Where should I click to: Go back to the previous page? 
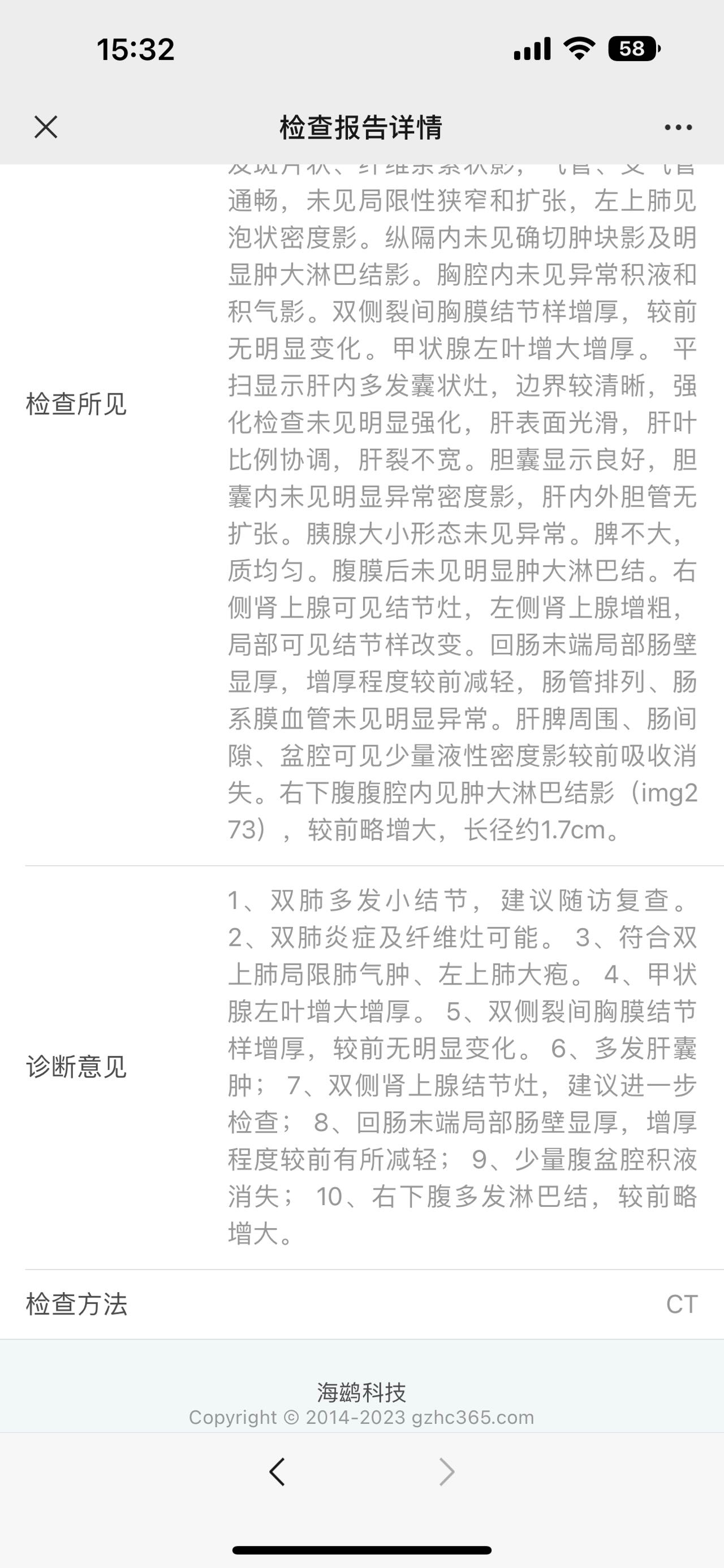[277, 1472]
